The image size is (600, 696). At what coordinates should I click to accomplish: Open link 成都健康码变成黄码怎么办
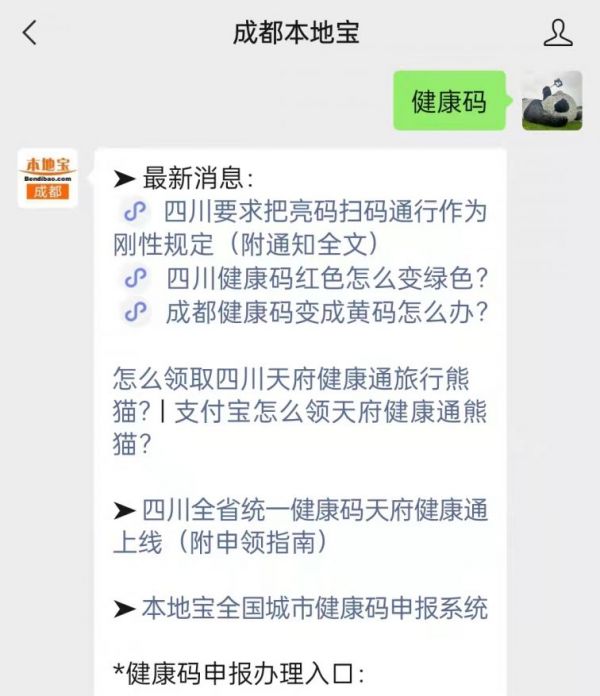326,312
